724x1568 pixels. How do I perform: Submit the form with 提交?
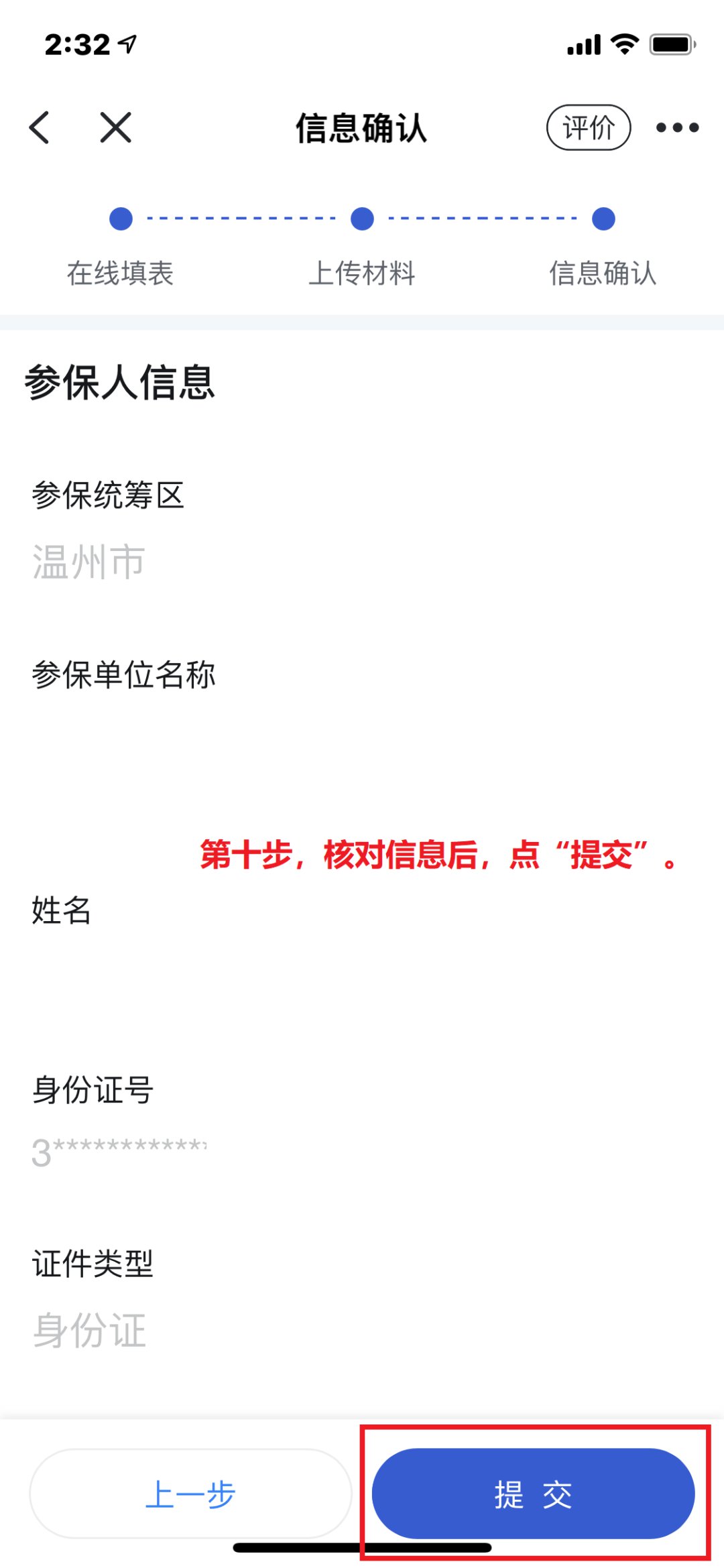(533, 1494)
